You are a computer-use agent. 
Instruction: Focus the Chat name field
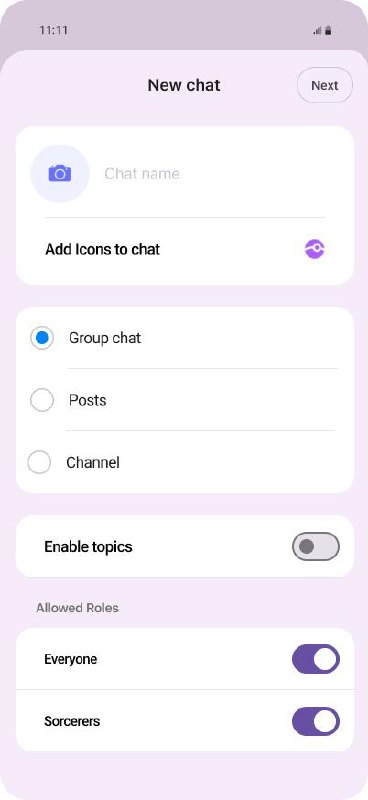coord(213,173)
